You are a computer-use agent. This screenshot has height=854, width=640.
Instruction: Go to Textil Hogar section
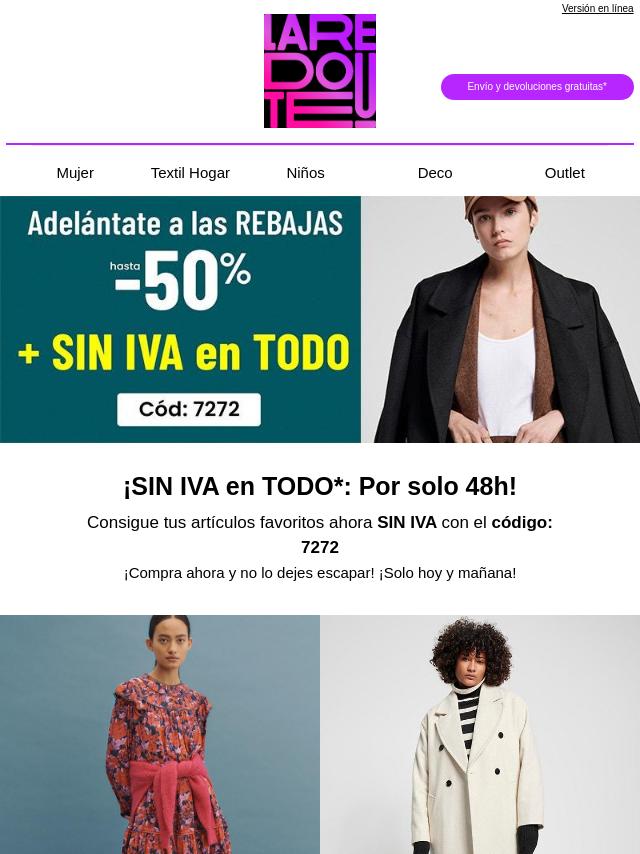pos(190,173)
